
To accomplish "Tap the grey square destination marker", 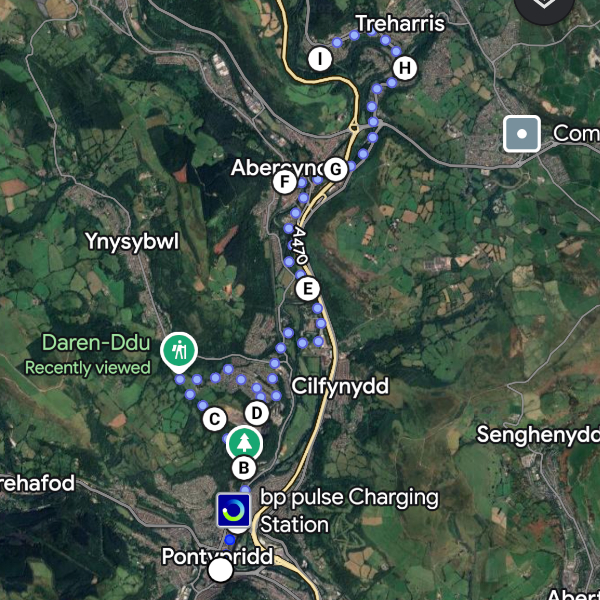I will tap(521, 133).
